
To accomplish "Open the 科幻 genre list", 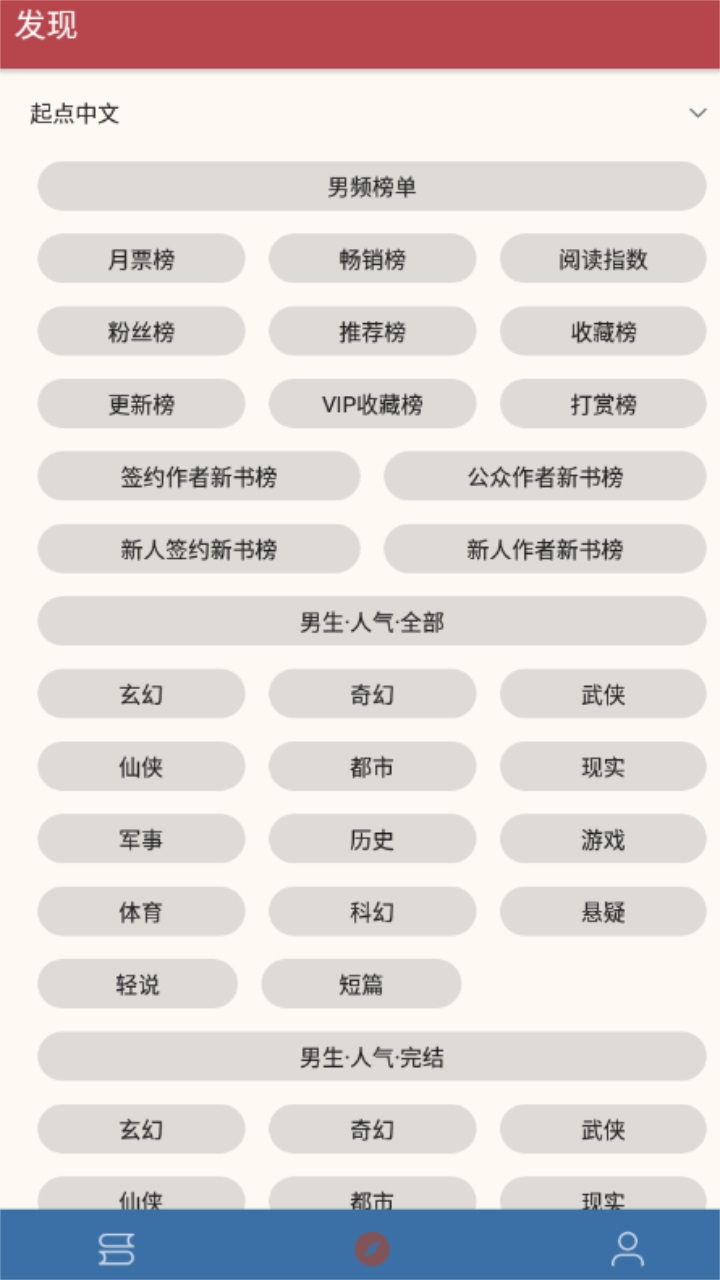I will 372,911.
